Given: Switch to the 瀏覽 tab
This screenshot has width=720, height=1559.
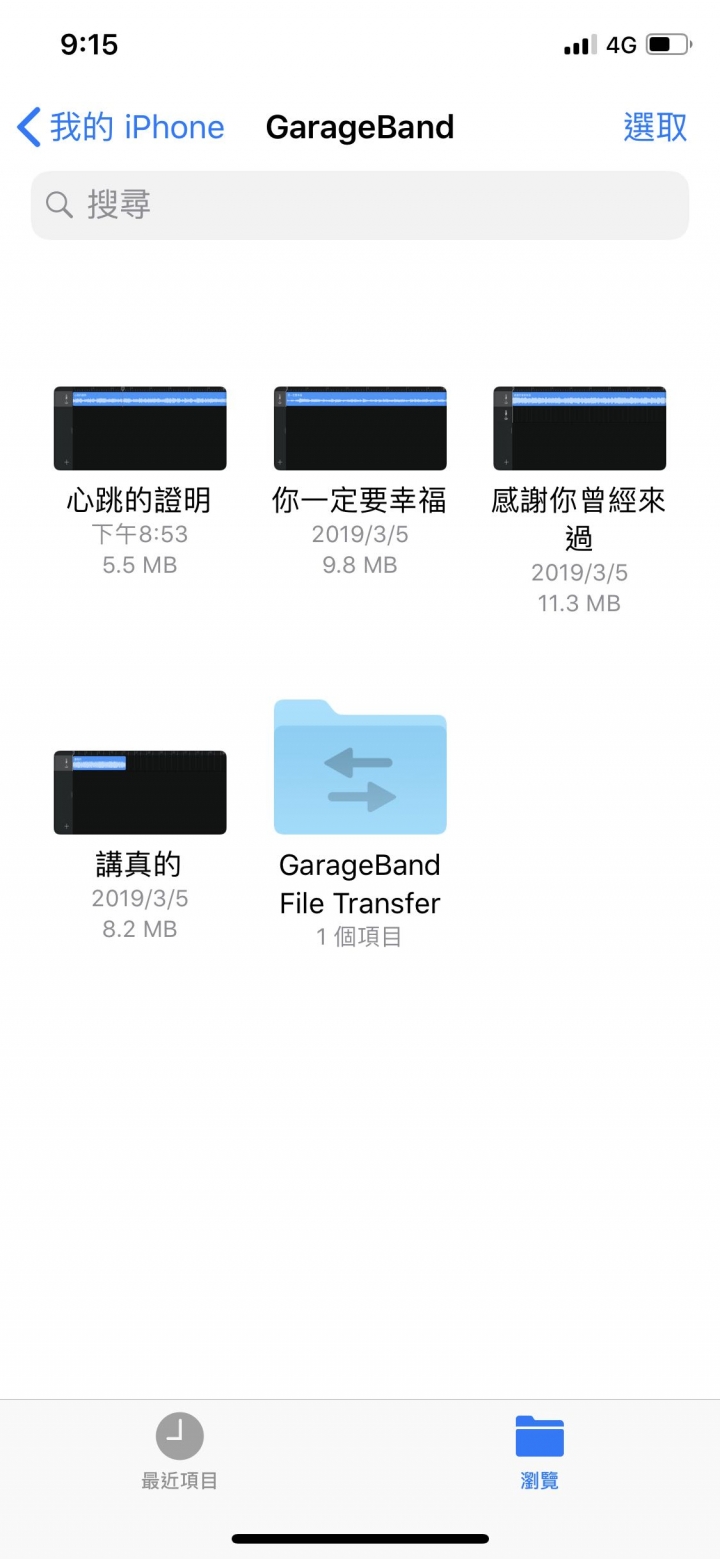Looking at the screenshot, I should (540, 1451).
